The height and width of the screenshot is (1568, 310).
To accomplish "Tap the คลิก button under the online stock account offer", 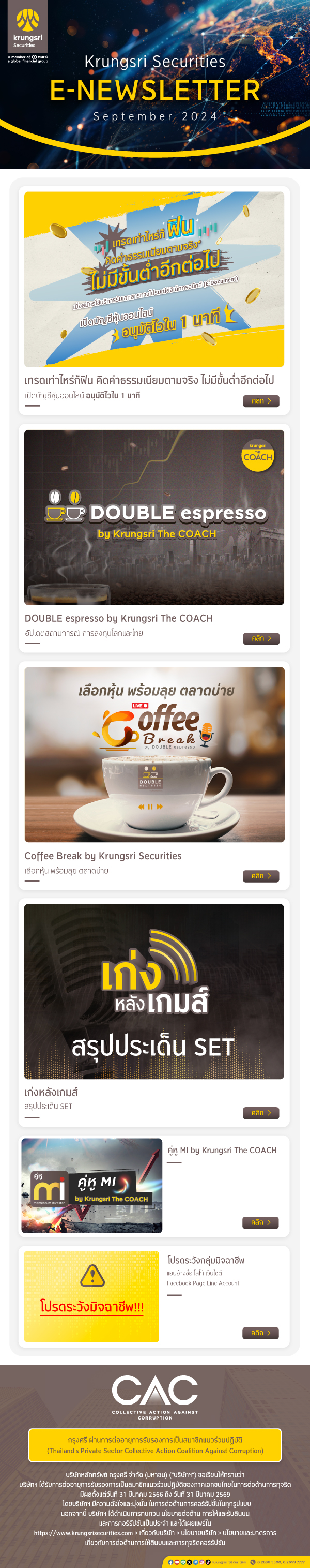I will tap(261, 400).
